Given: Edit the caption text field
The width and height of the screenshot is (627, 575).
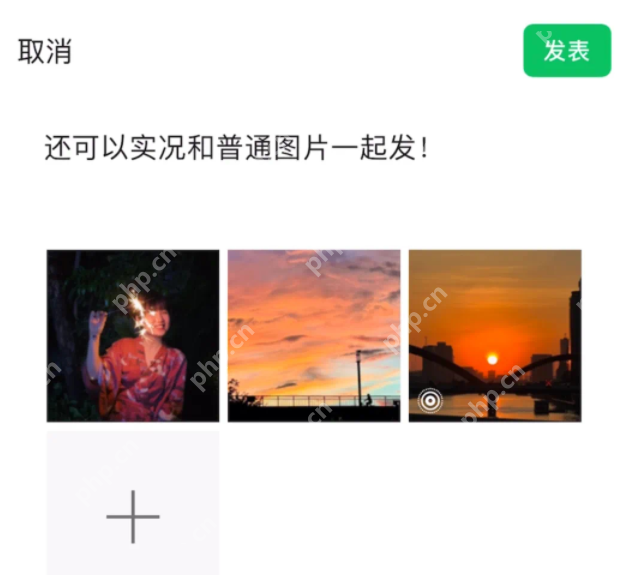Looking at the screenshot, I should point(236,149).
